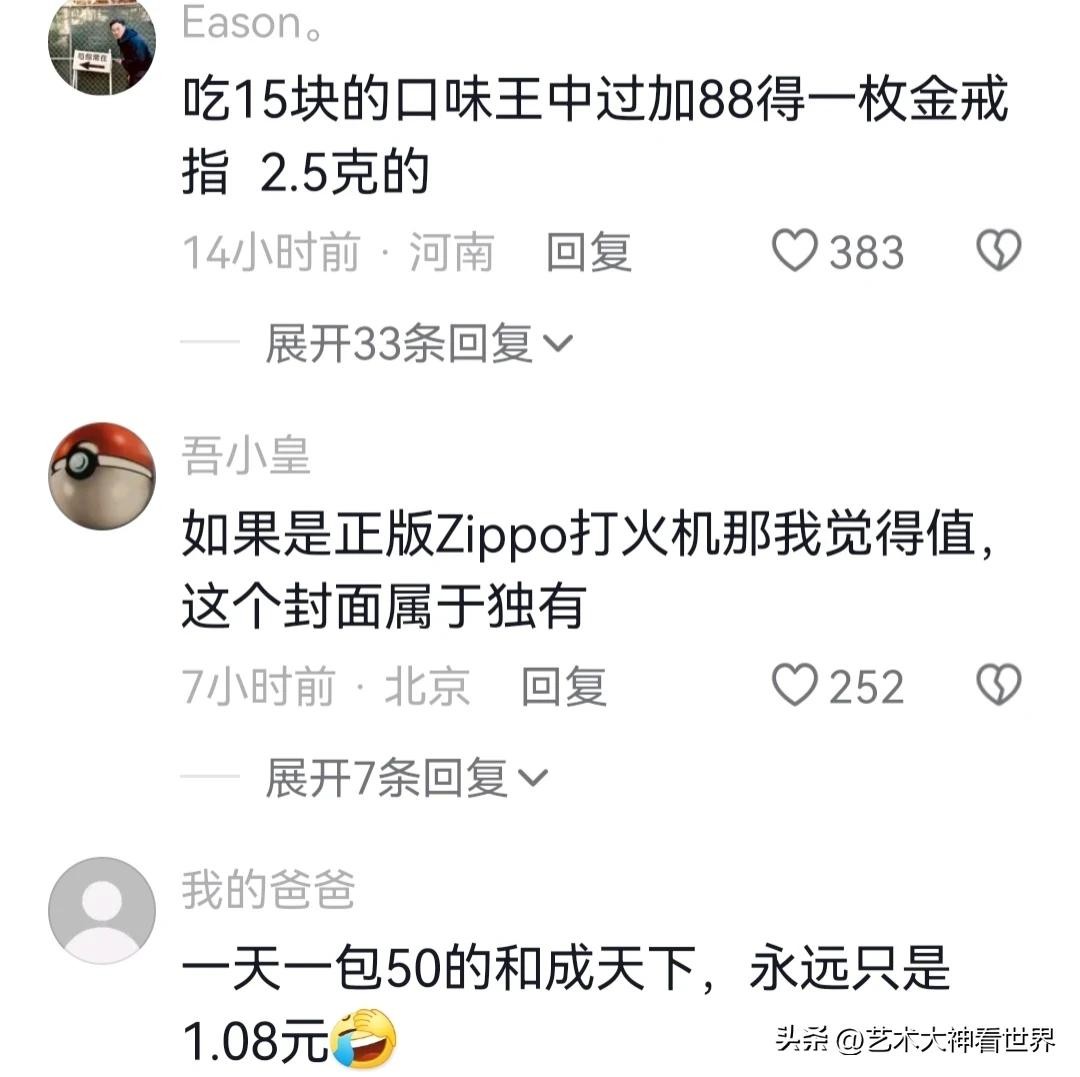Viewport: 1080px width, 1077px height.
Task: Tap the username 吾小皇
Action: tap(246, 456)
